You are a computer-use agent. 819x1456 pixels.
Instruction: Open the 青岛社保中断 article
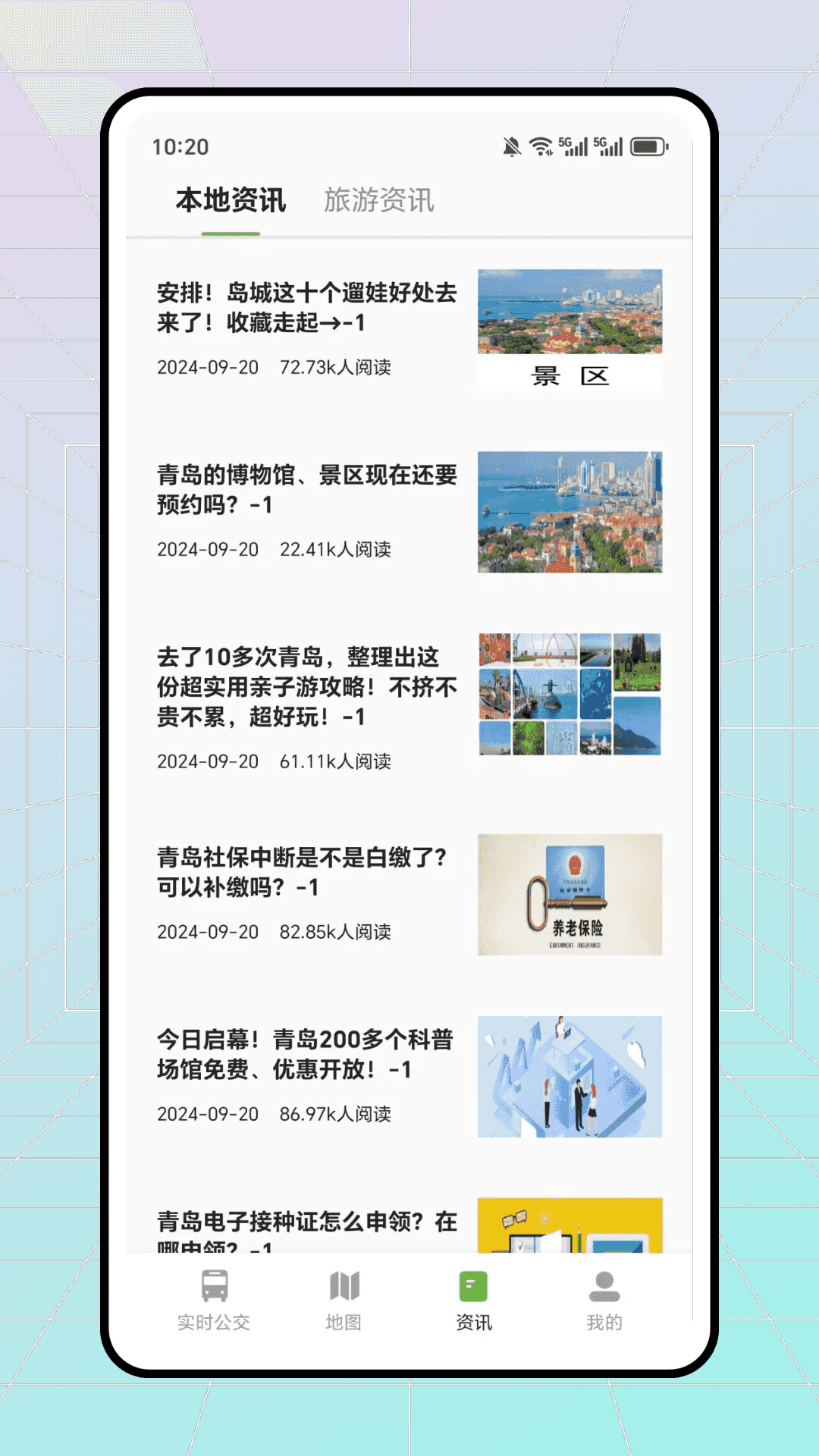(x=300, y=874)
